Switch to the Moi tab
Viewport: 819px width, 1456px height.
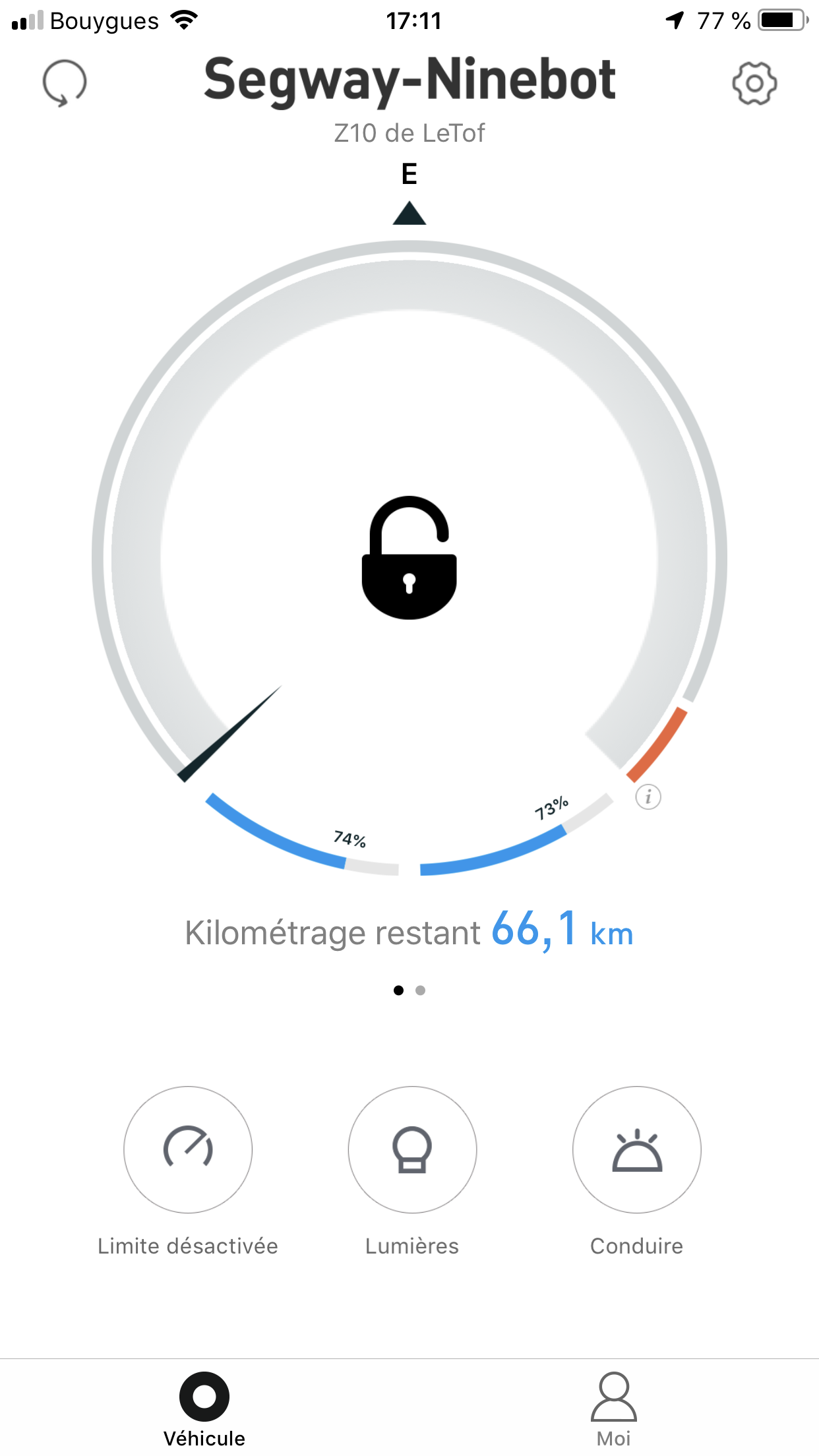614,1409
